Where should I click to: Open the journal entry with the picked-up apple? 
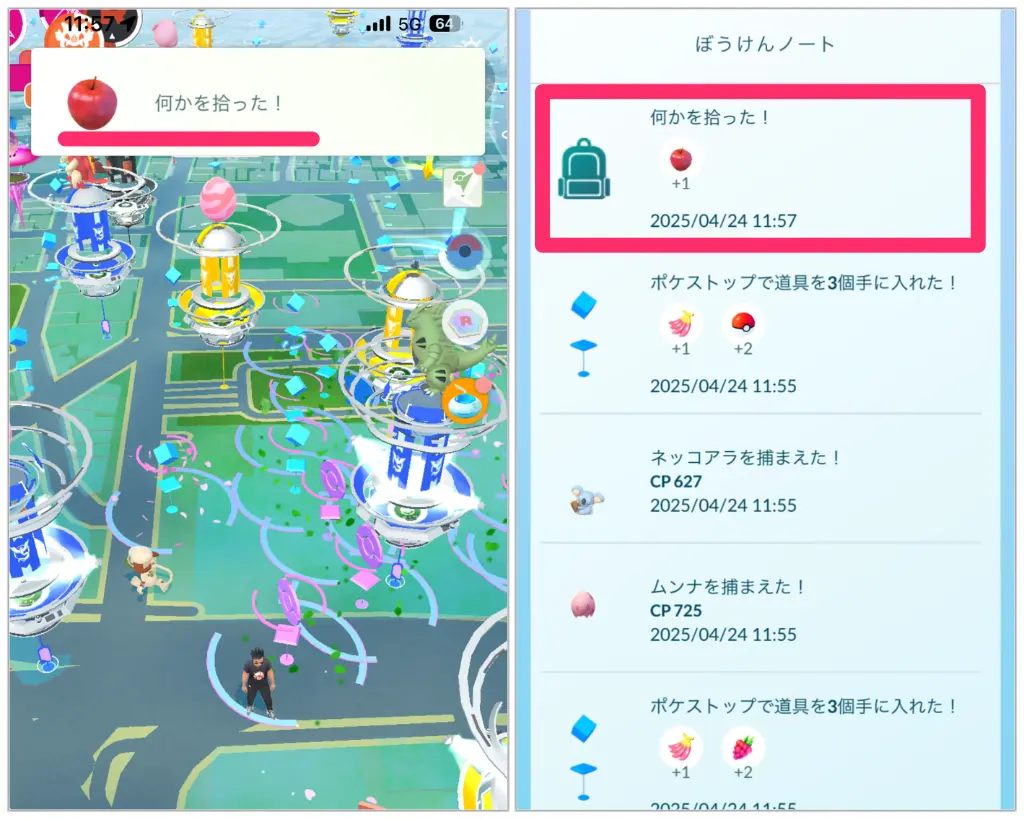tap(760, 167)
